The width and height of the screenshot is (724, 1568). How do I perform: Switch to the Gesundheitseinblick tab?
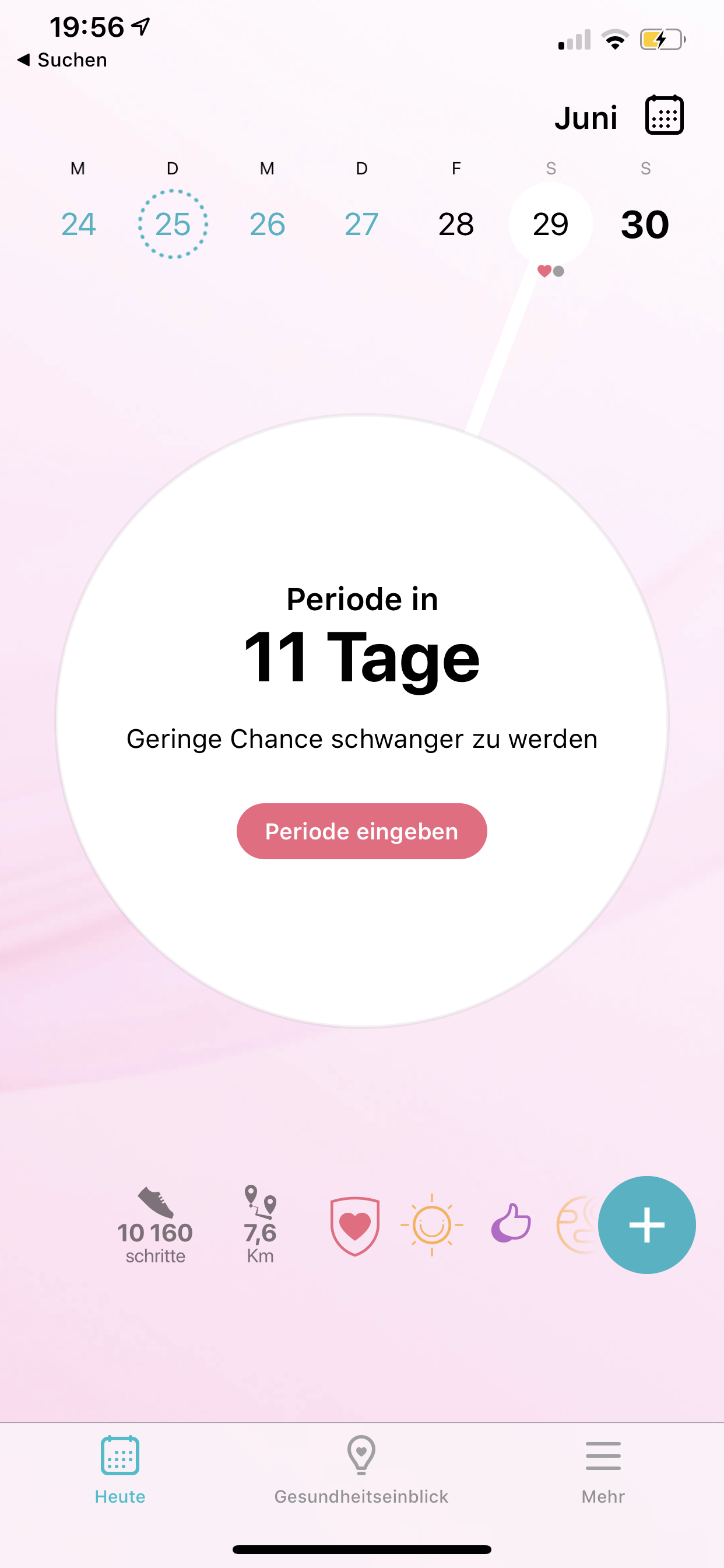tap(361, 1469)
